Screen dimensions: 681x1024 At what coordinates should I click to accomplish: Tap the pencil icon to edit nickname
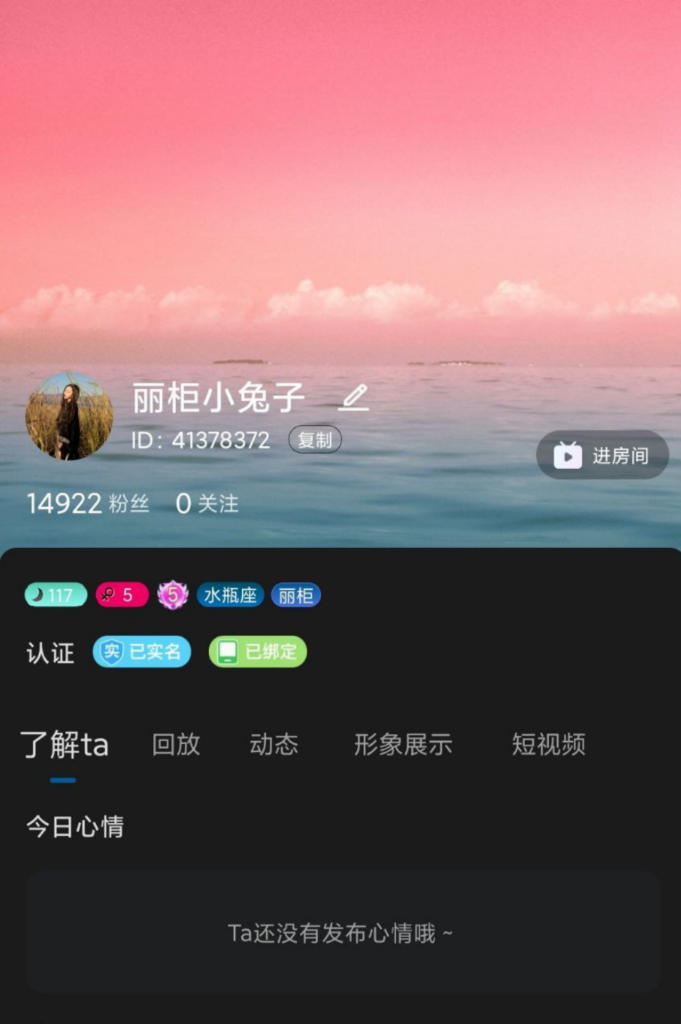tap(353, 398)
